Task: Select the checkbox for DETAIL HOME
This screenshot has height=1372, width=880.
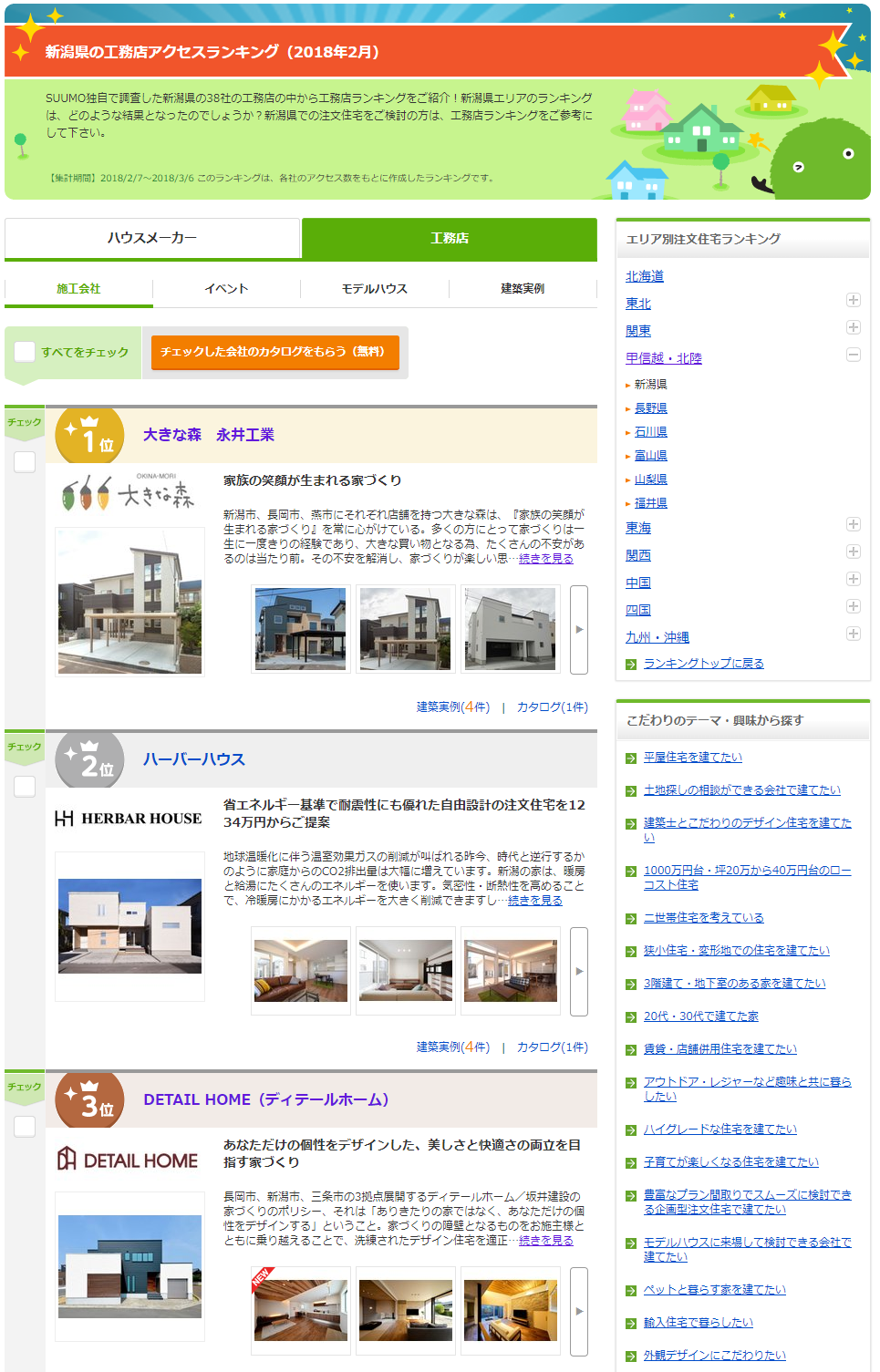Action: [x=25, y=1126]
